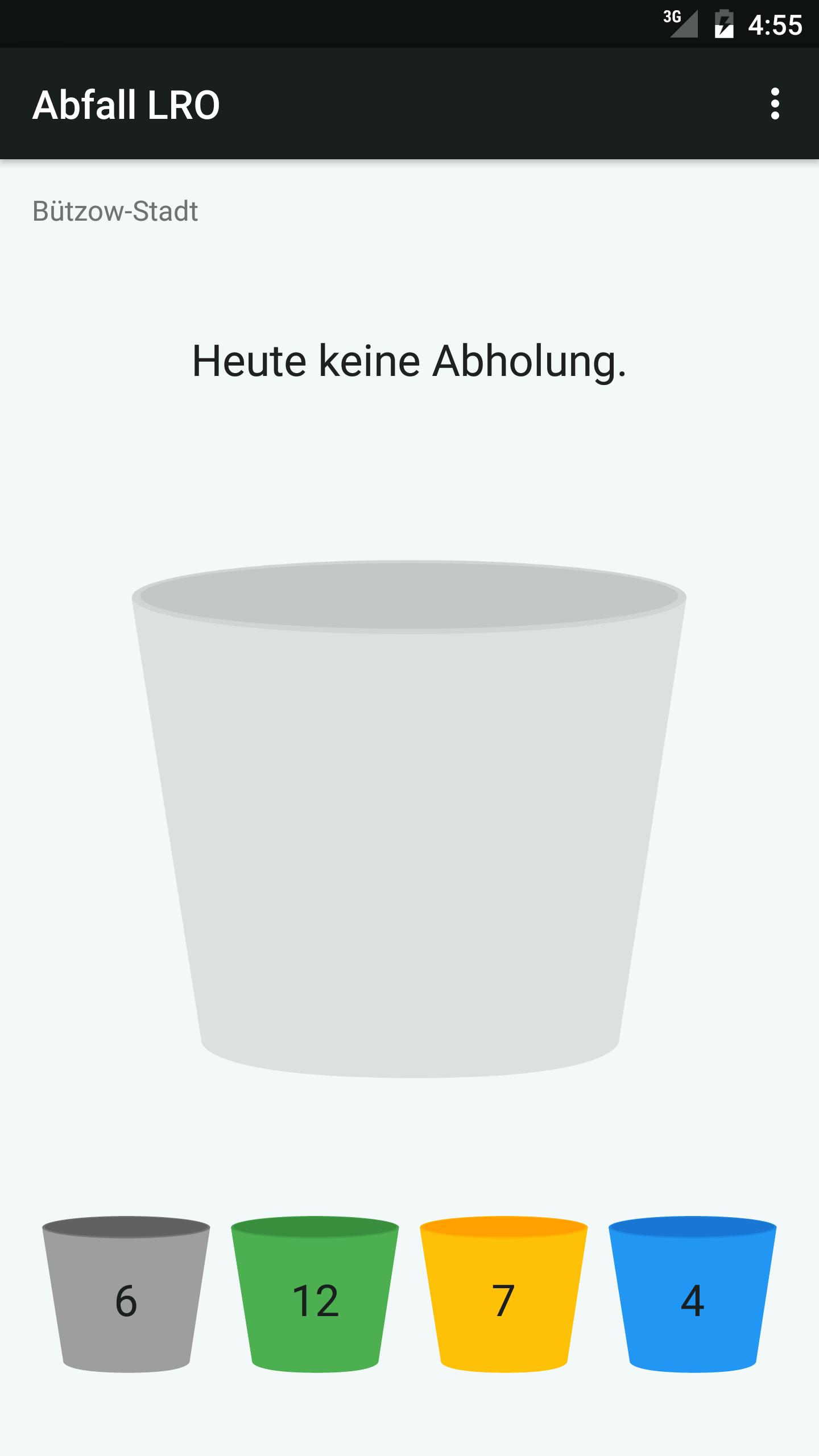Image resolution: width=819 pixels, height=1456 pixels.
Task: Choose the blue bin showing 4
Action: [x=693, y=1294]
